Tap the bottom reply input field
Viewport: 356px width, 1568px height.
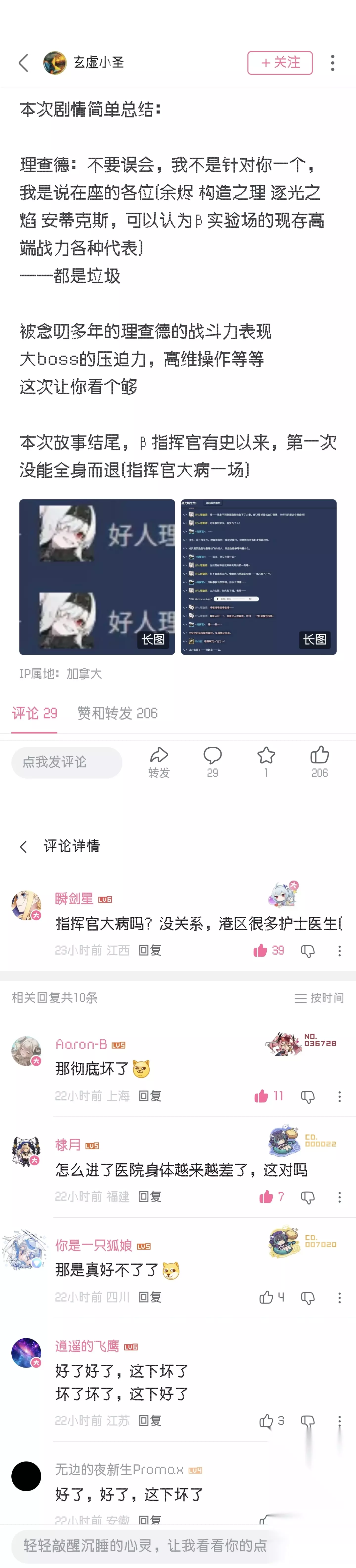146,1545
